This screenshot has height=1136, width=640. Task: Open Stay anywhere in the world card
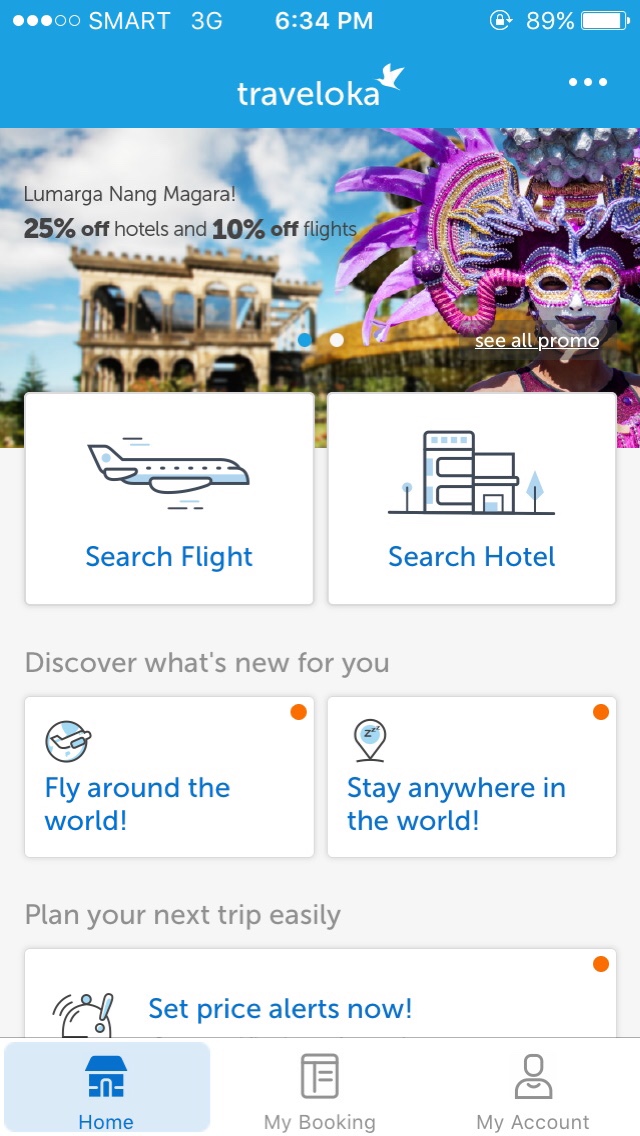(471, 777)
